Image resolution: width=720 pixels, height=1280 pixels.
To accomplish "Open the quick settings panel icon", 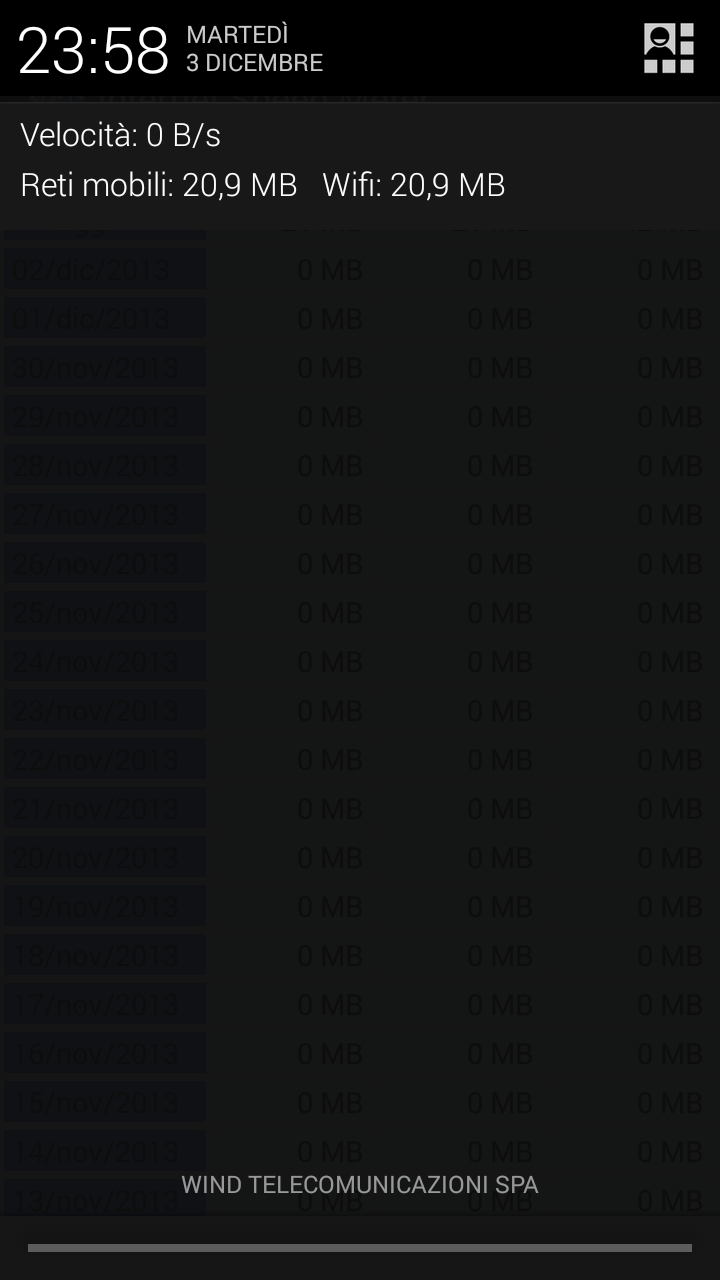I will (x=668, y=48).
